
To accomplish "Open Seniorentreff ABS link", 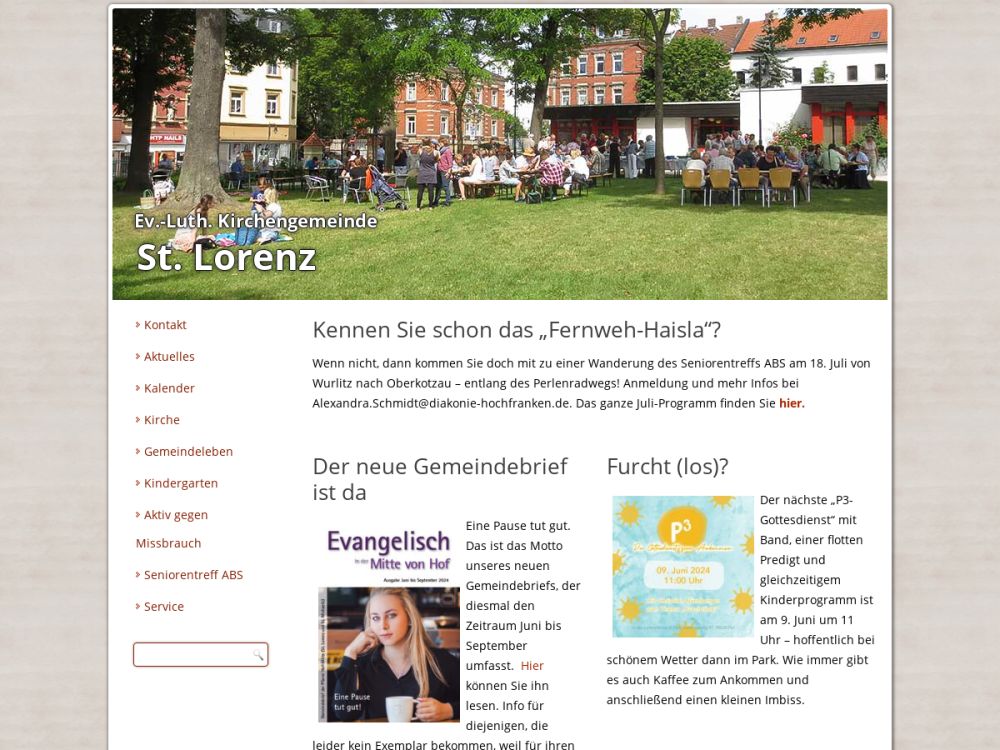I will pos(193,575).
